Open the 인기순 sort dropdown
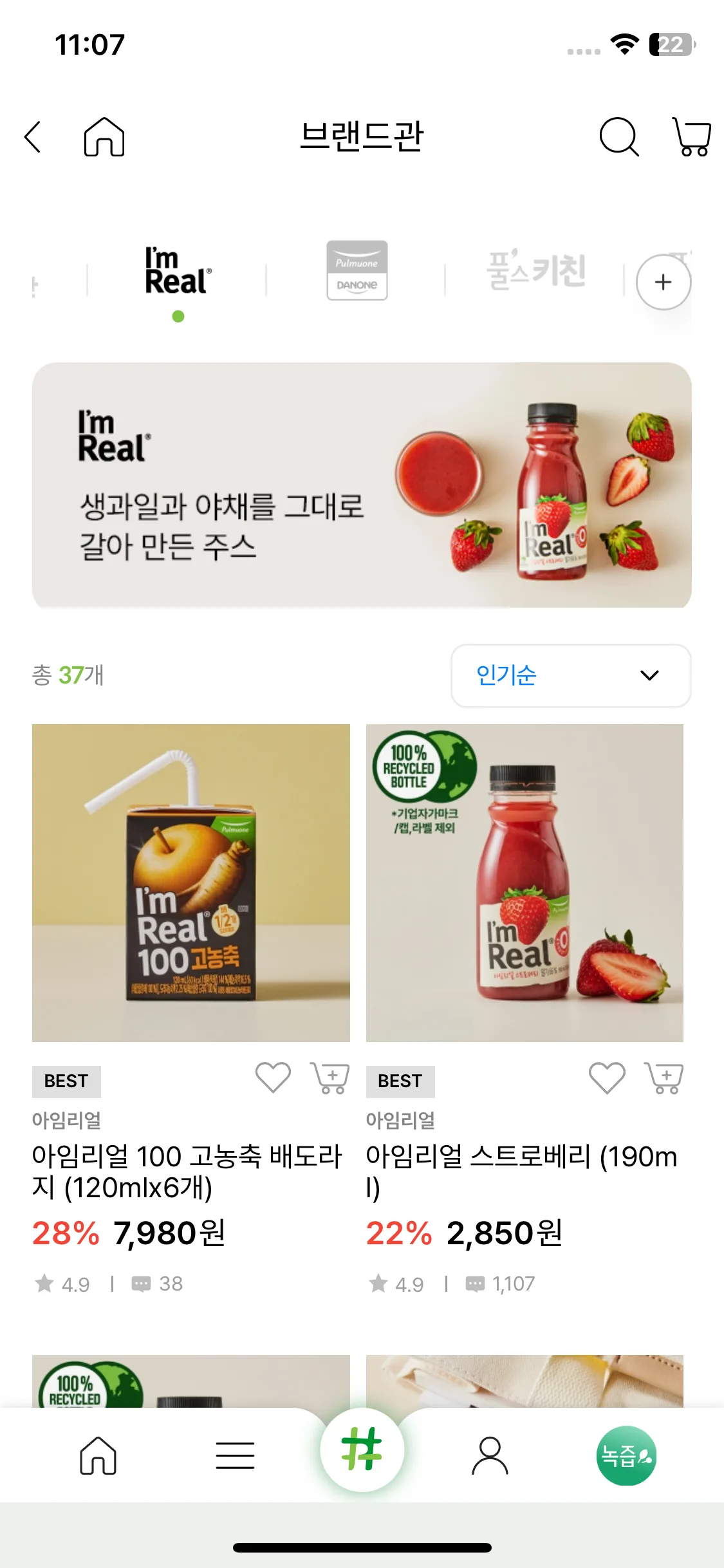 [571, 675]
